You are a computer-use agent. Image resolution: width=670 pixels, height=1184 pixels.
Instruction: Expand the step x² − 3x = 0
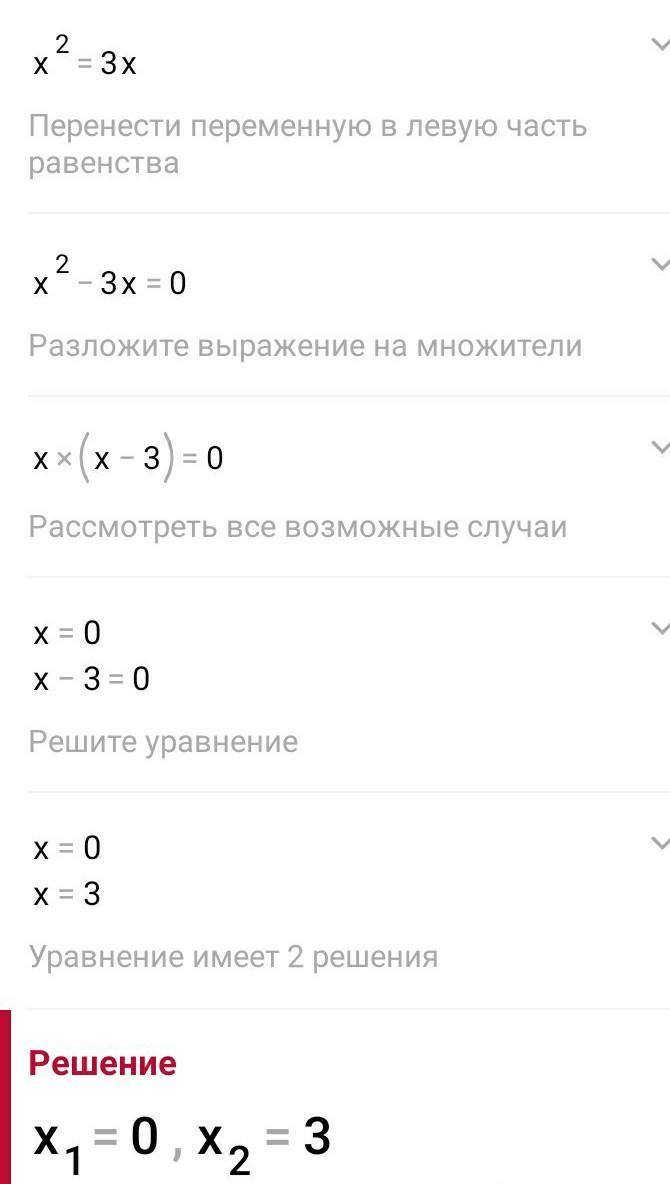(659, 265)
